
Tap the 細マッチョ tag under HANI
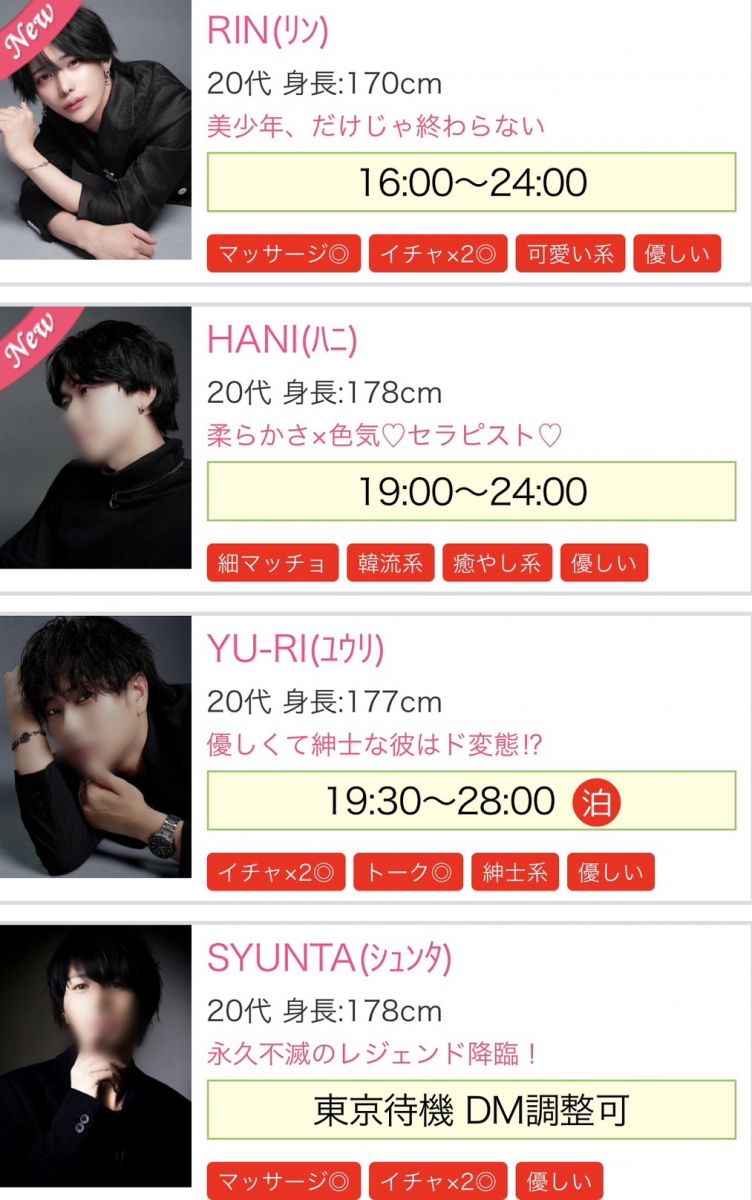[273, 563]
